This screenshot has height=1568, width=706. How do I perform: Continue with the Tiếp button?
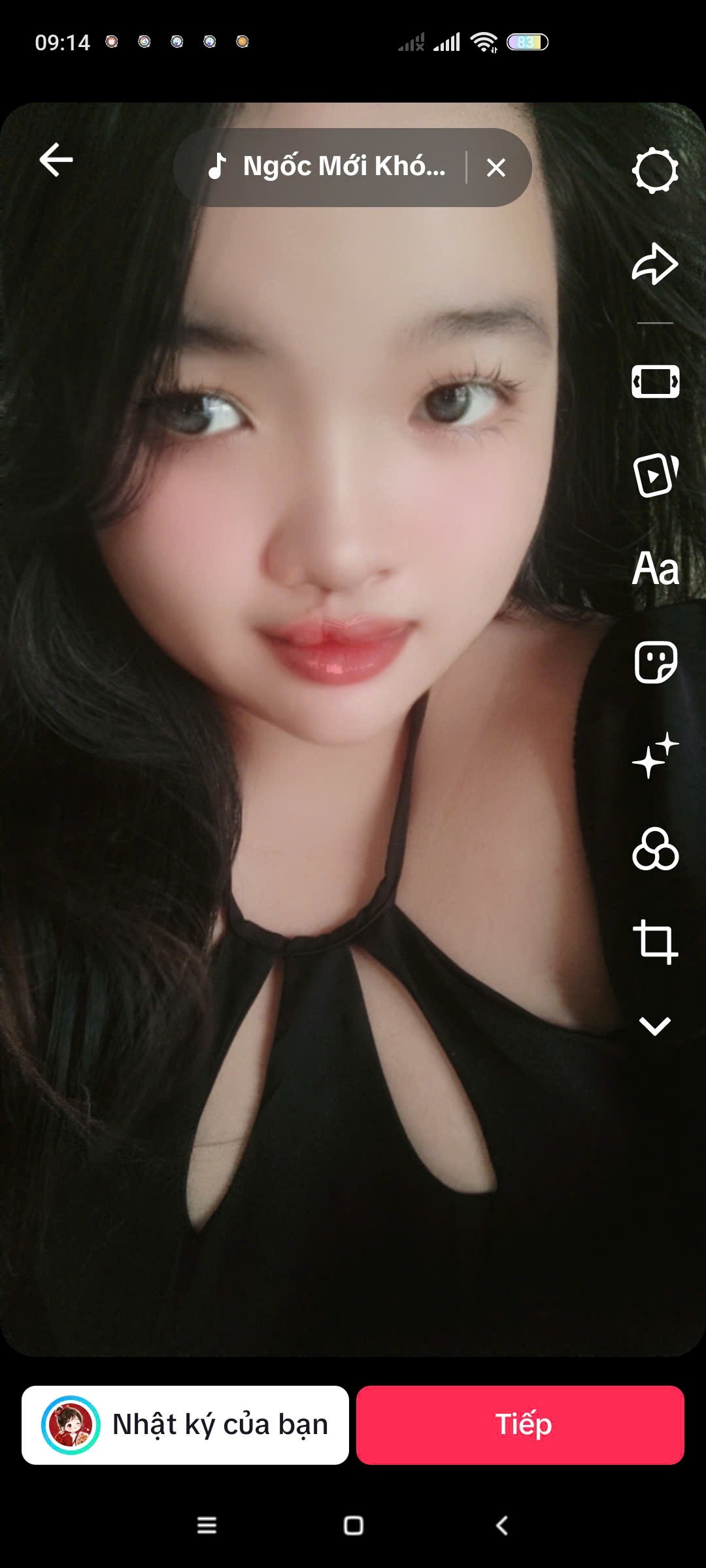pos(520,1425)
